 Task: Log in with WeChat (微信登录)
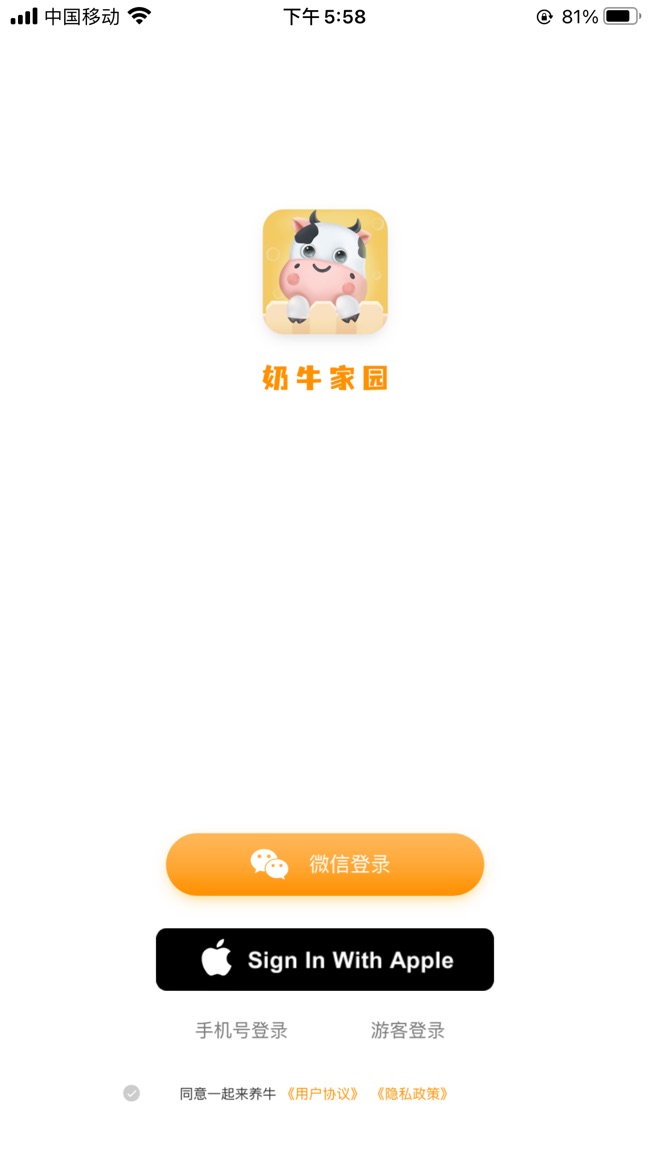pos(325,864)
